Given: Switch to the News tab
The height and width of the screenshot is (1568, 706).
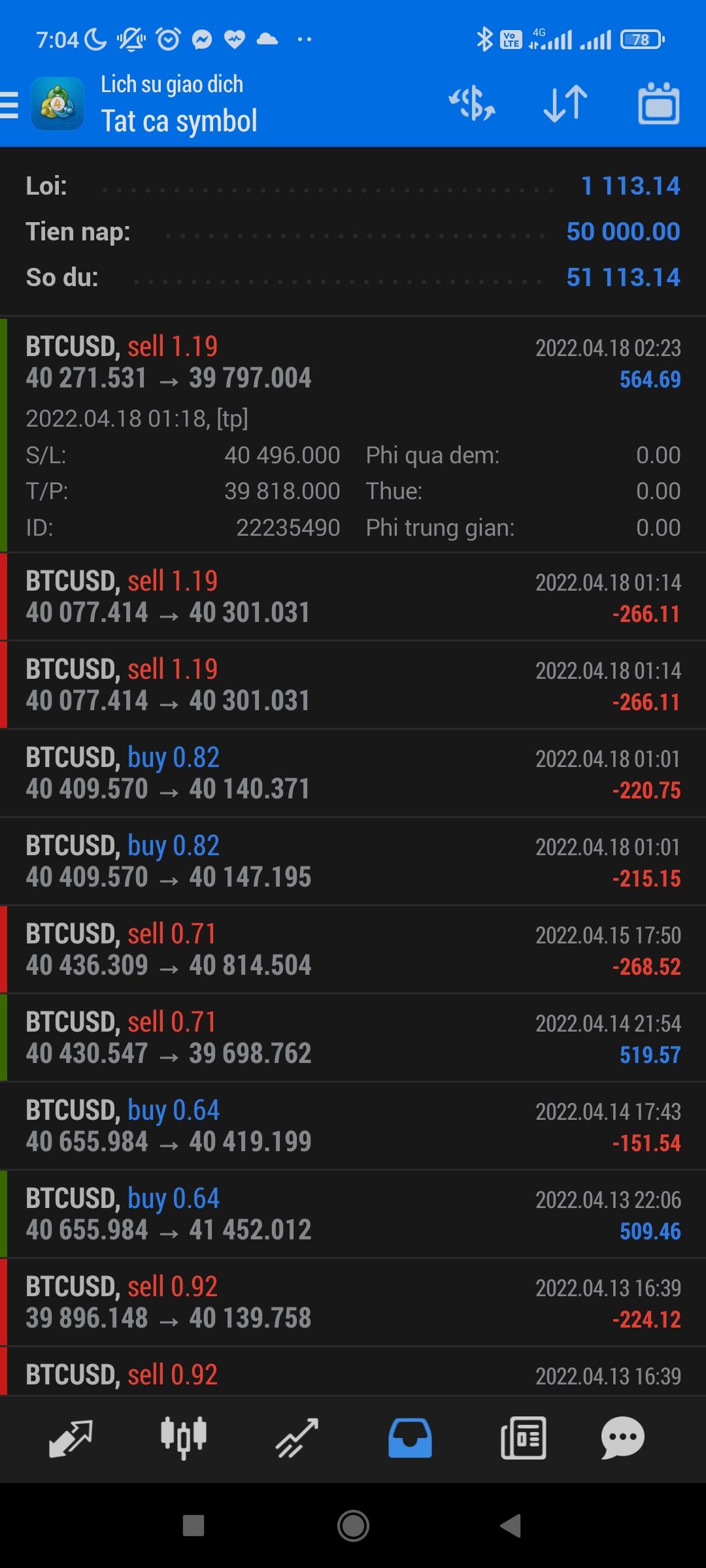Looking at the screenshot, I should click(x=523, y=1438).
